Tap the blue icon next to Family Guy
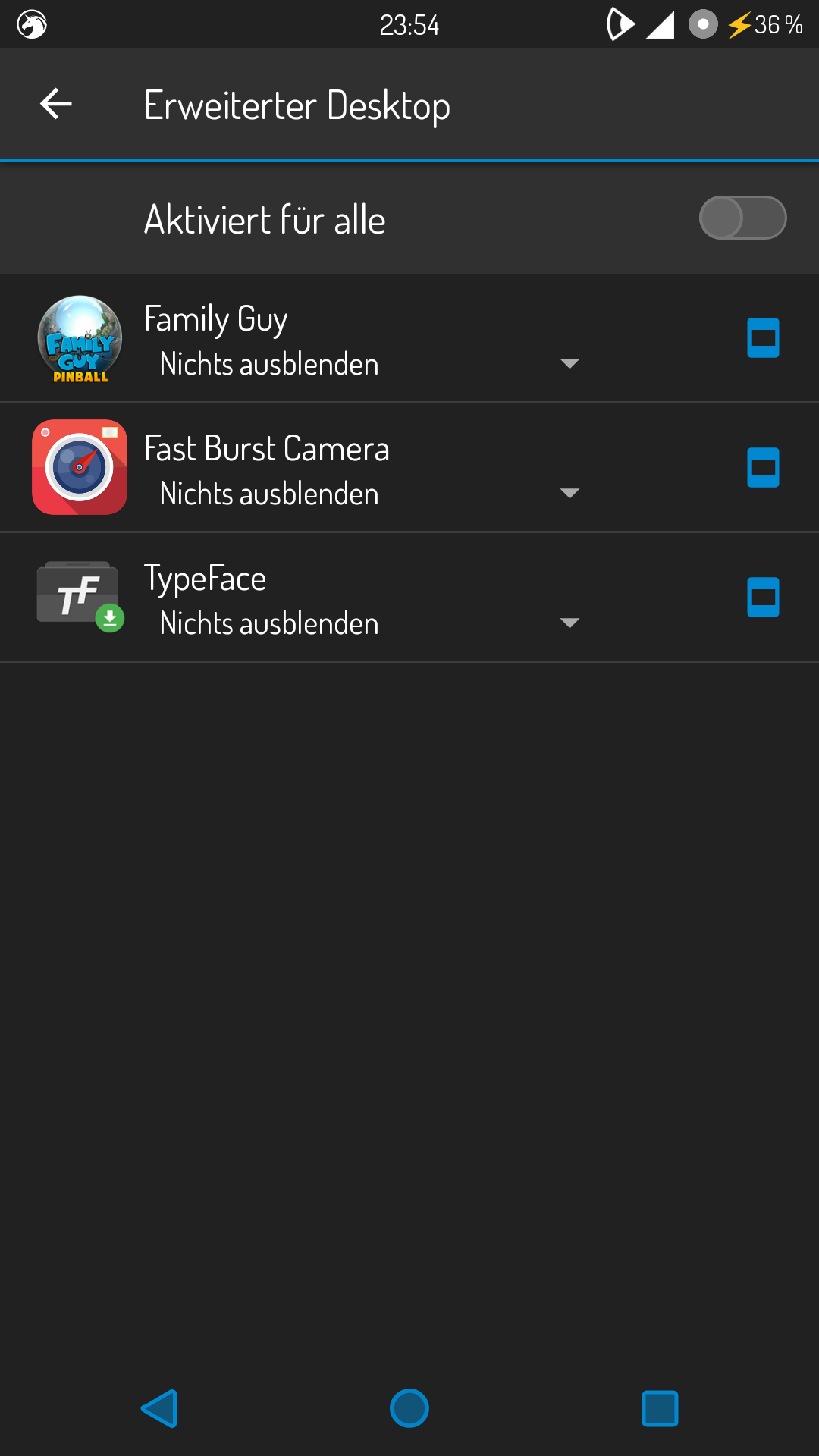 (763, 338)
